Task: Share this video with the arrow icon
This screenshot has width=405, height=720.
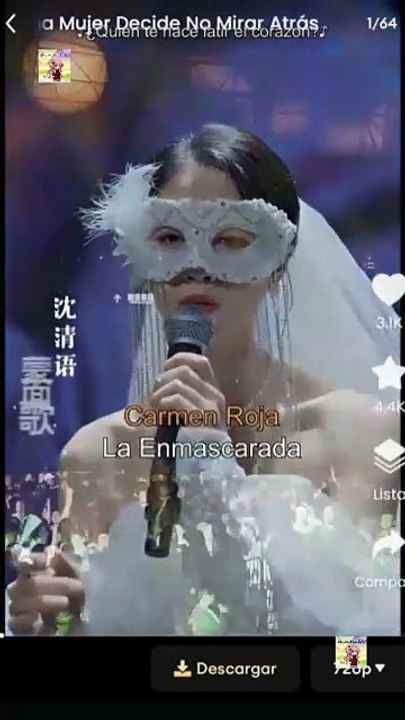Action: 388,545
